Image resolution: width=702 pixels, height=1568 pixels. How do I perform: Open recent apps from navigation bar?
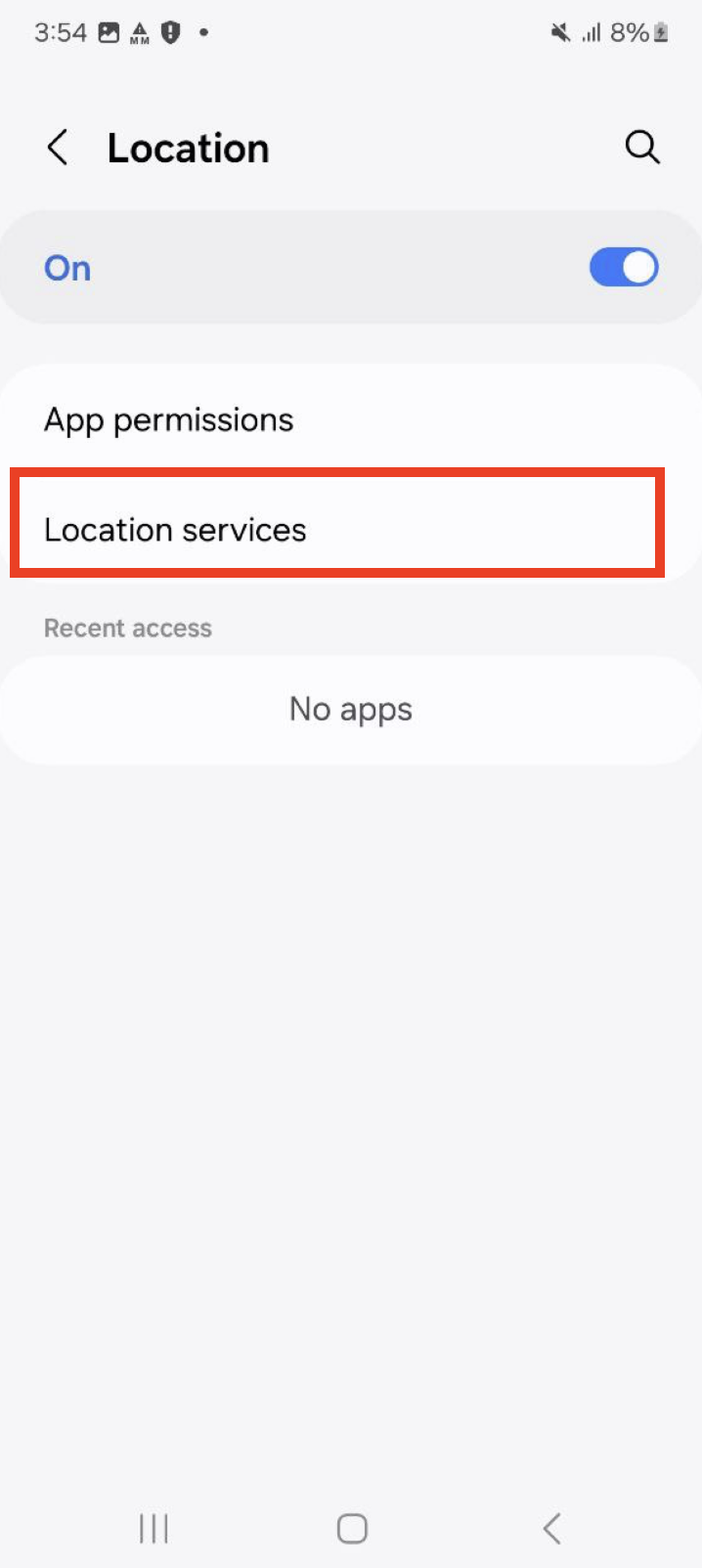tap(154, 1528)
